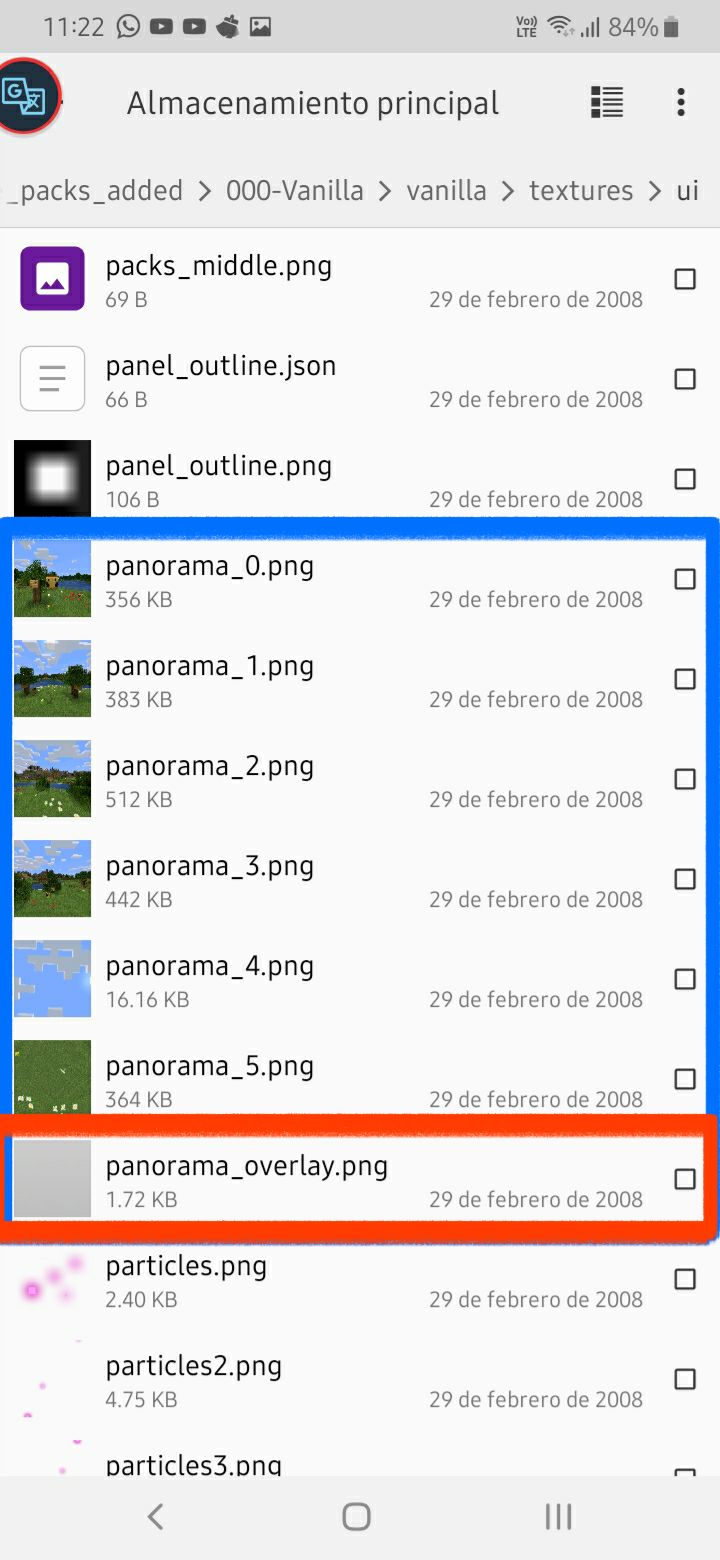The image size is (720, 1560).
Task: Go to the textures folder in breadcrumb
Action: click(581, 190)
